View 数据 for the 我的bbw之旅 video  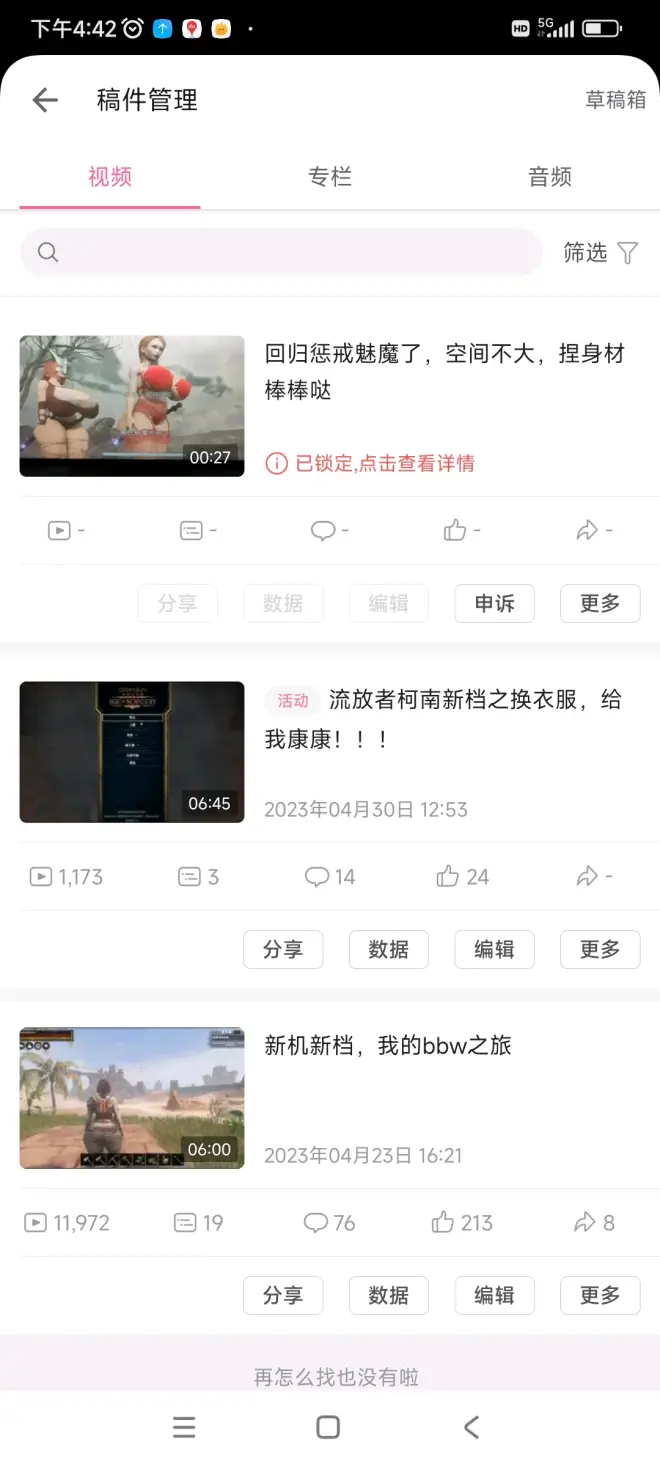pyautogui.click(x=388, y=1295)
